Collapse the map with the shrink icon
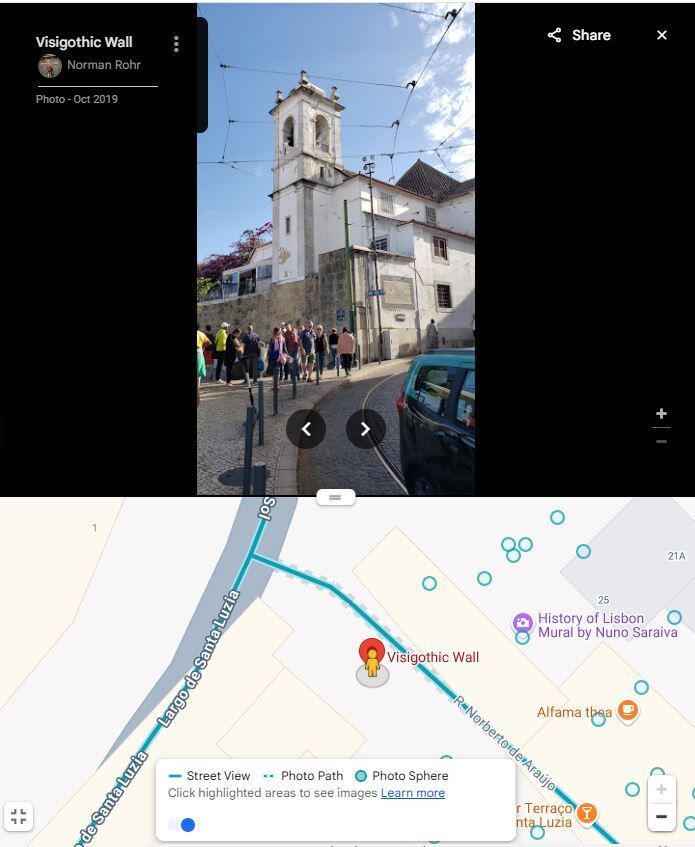This screenshot has width=695, height=847. (x=19, y=817)
